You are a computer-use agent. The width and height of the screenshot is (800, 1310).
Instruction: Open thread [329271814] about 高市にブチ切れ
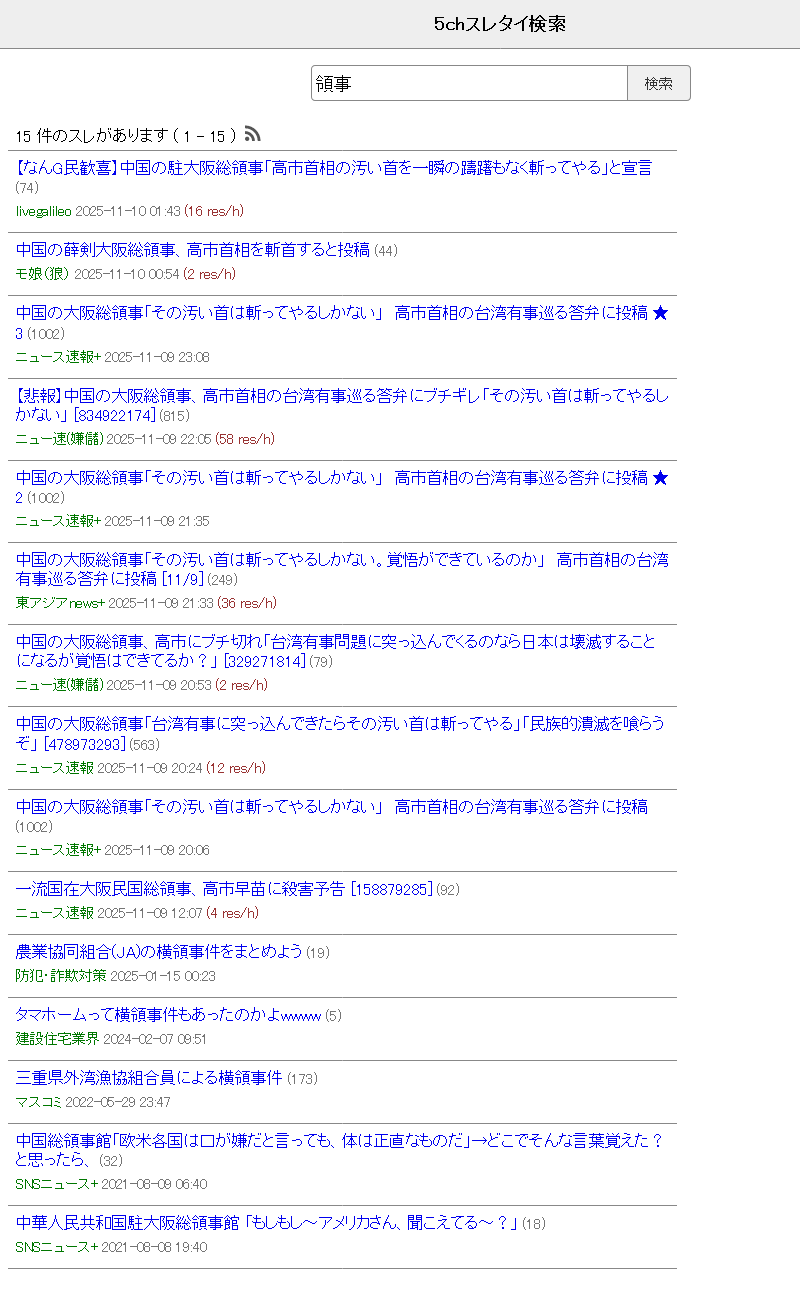335,642
